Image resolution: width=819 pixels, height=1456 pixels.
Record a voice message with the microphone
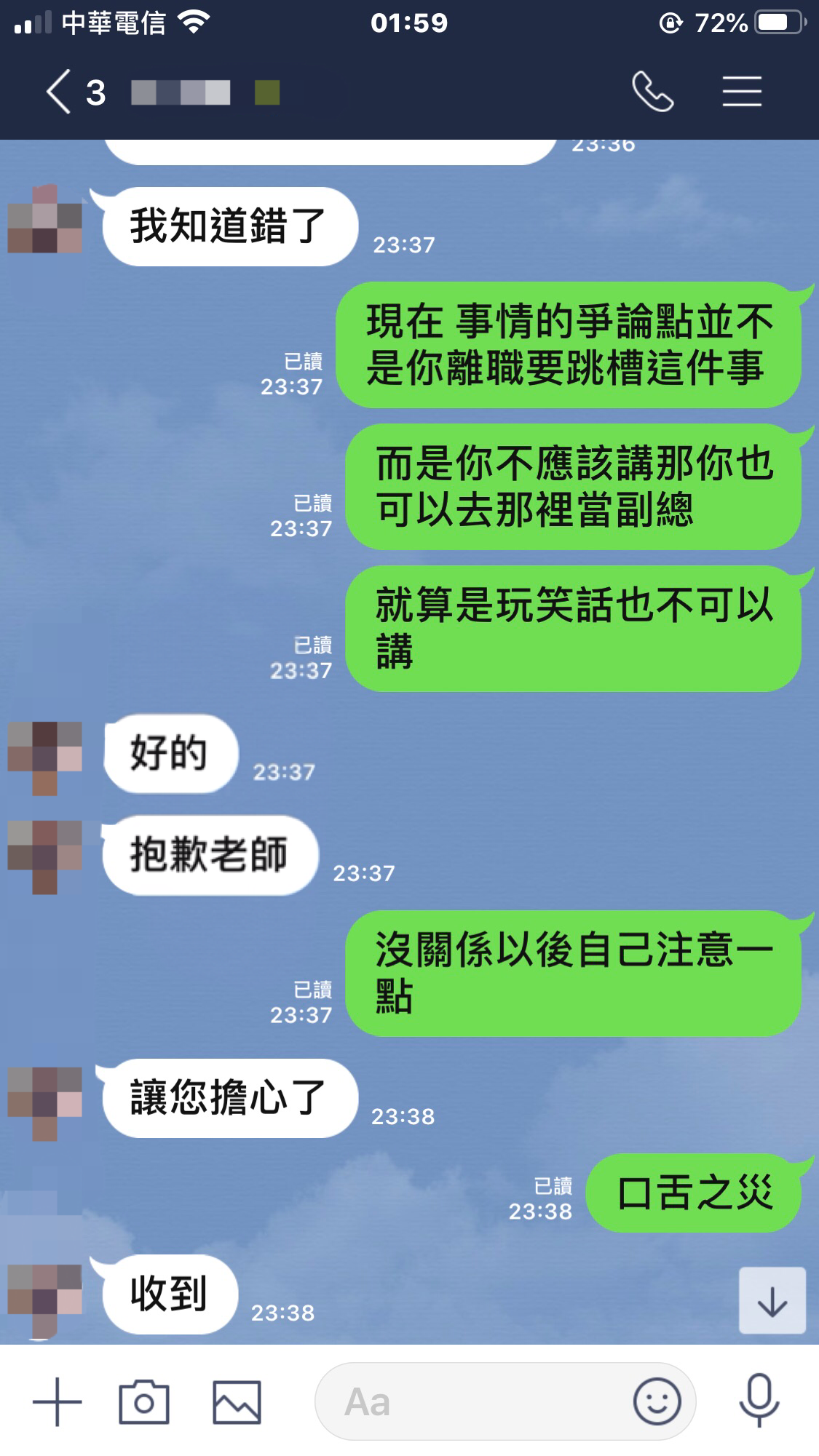(x=759, y=1401)
